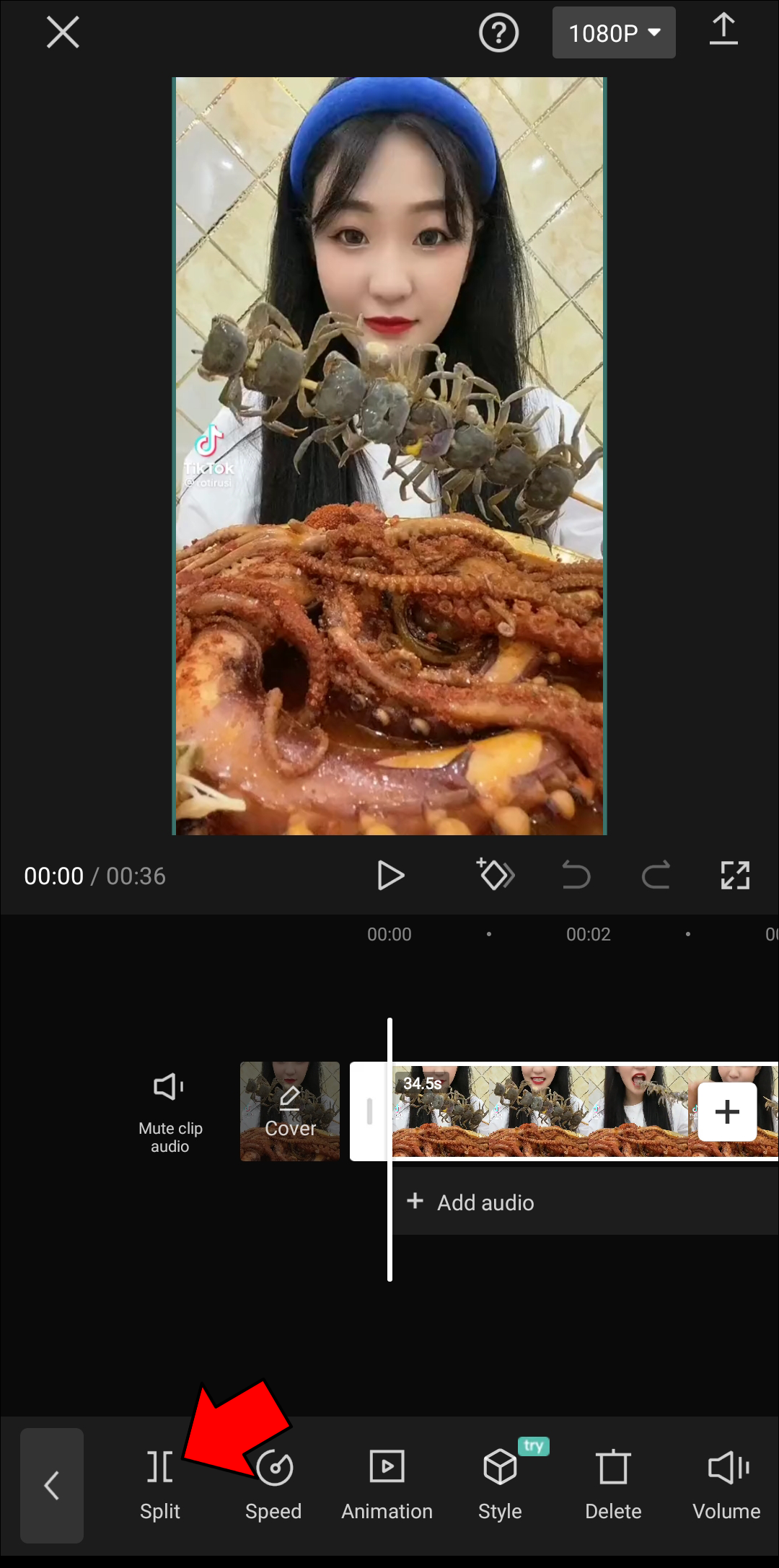Export the video with upload icon
779x1568 pixels.
723,31
